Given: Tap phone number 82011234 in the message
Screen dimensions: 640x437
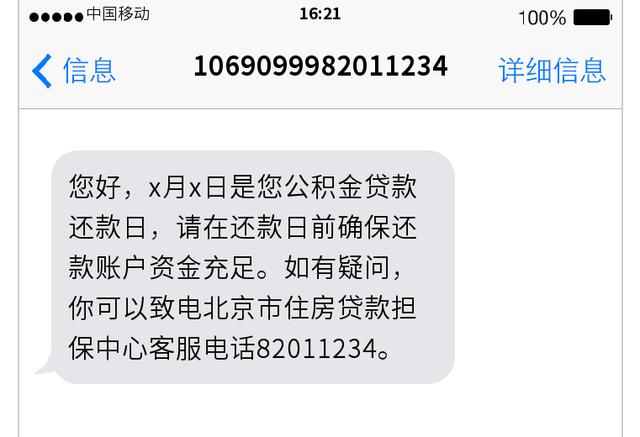Looking at the screenshot, I should coord(316,350).
